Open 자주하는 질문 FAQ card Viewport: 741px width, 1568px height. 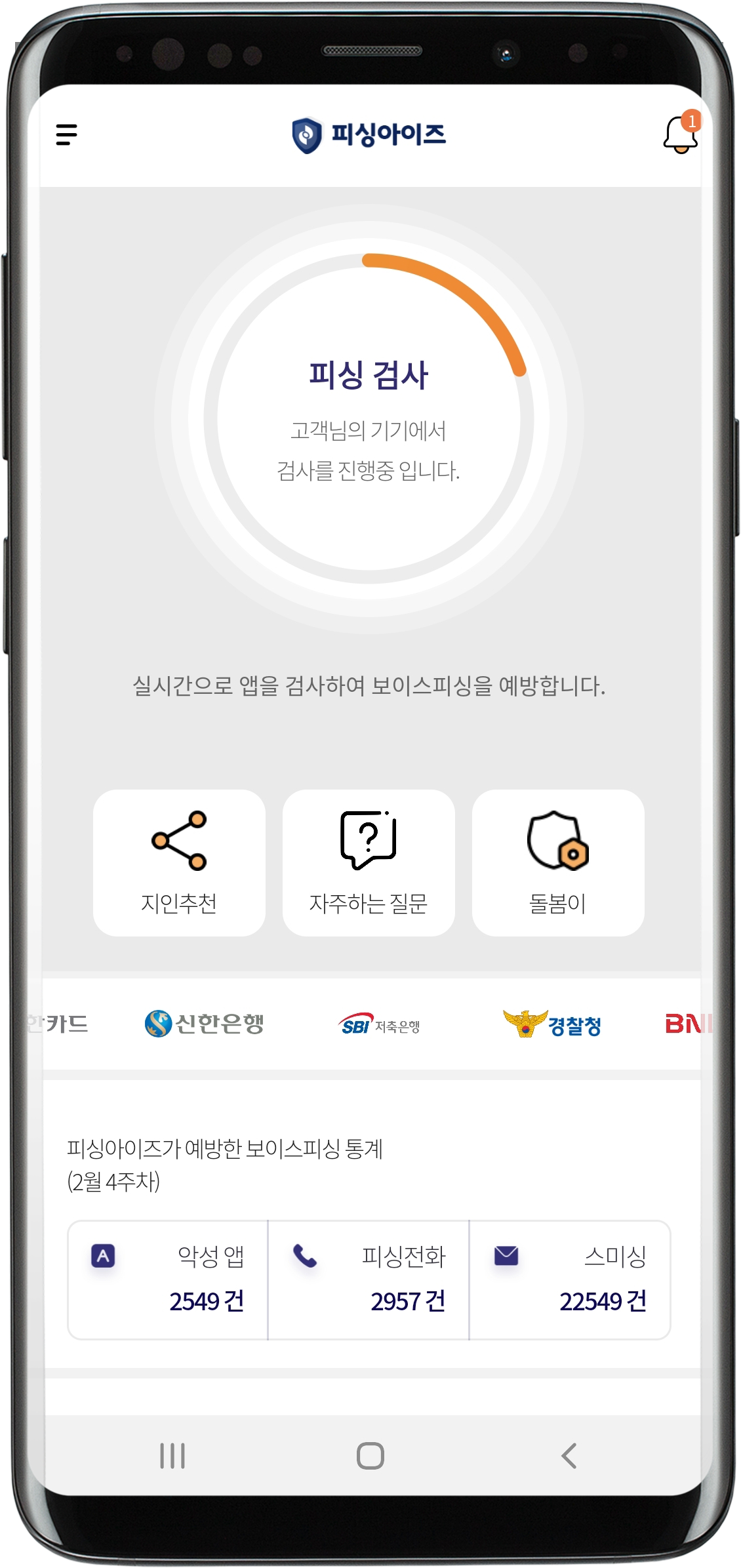369,862
